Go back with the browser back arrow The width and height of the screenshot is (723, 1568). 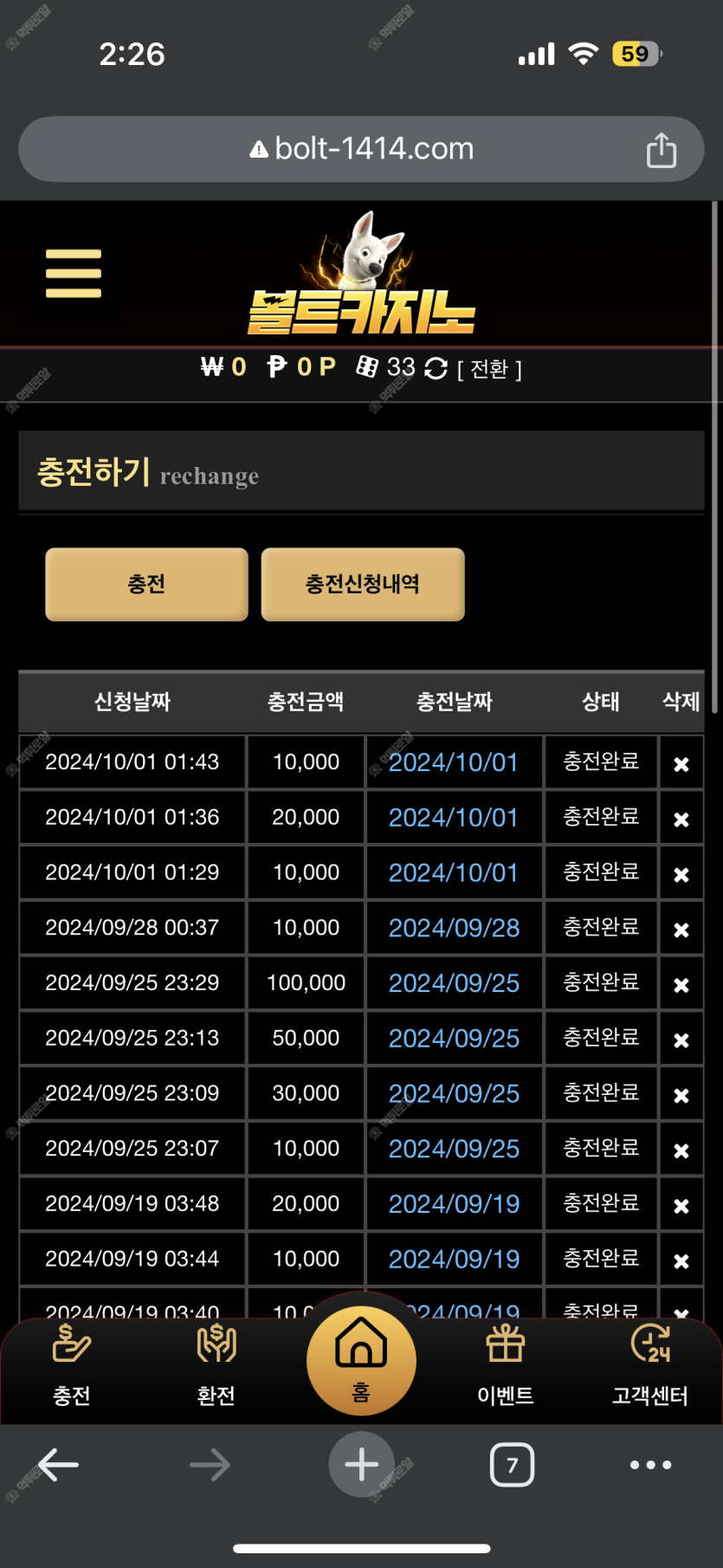click(58, 1465)
